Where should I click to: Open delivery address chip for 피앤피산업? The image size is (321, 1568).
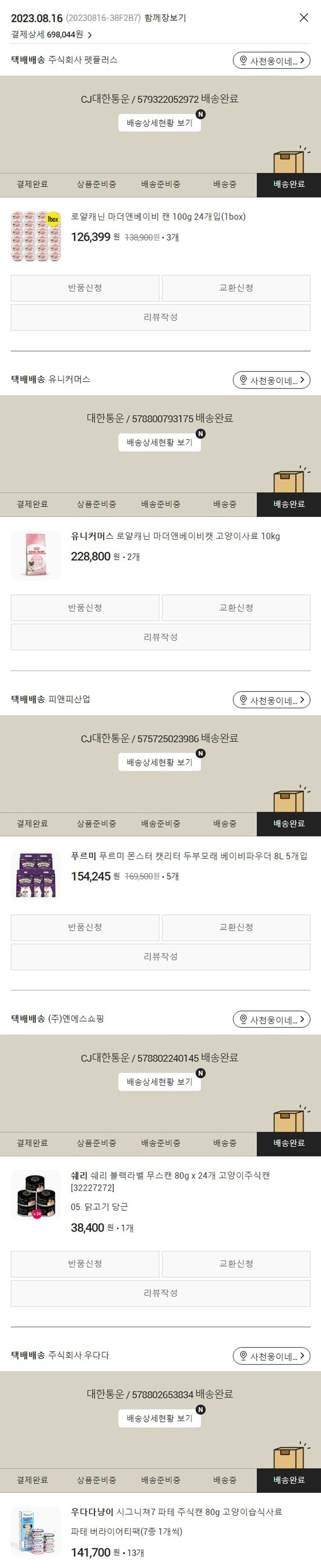pyautogui.click(x=271, y=700)
